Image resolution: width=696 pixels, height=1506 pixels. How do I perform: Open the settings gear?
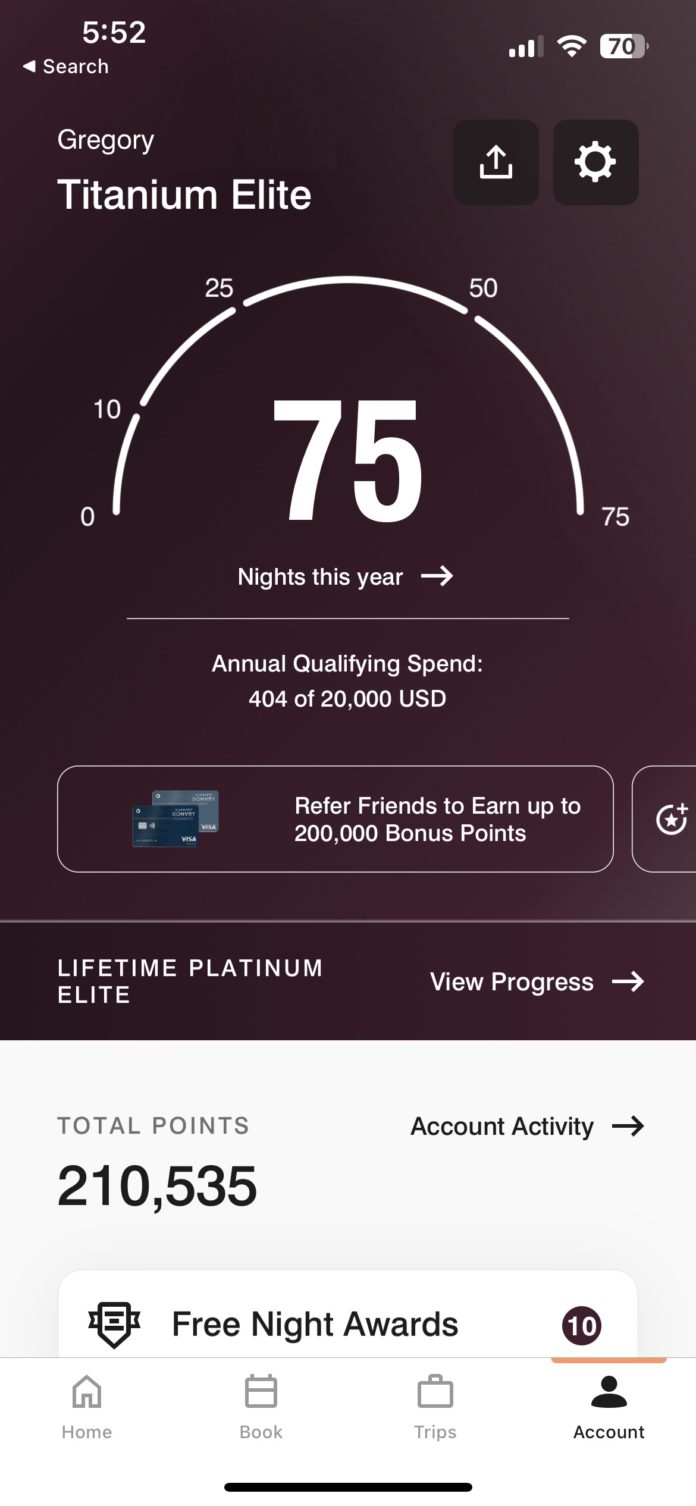click(595, 162)
